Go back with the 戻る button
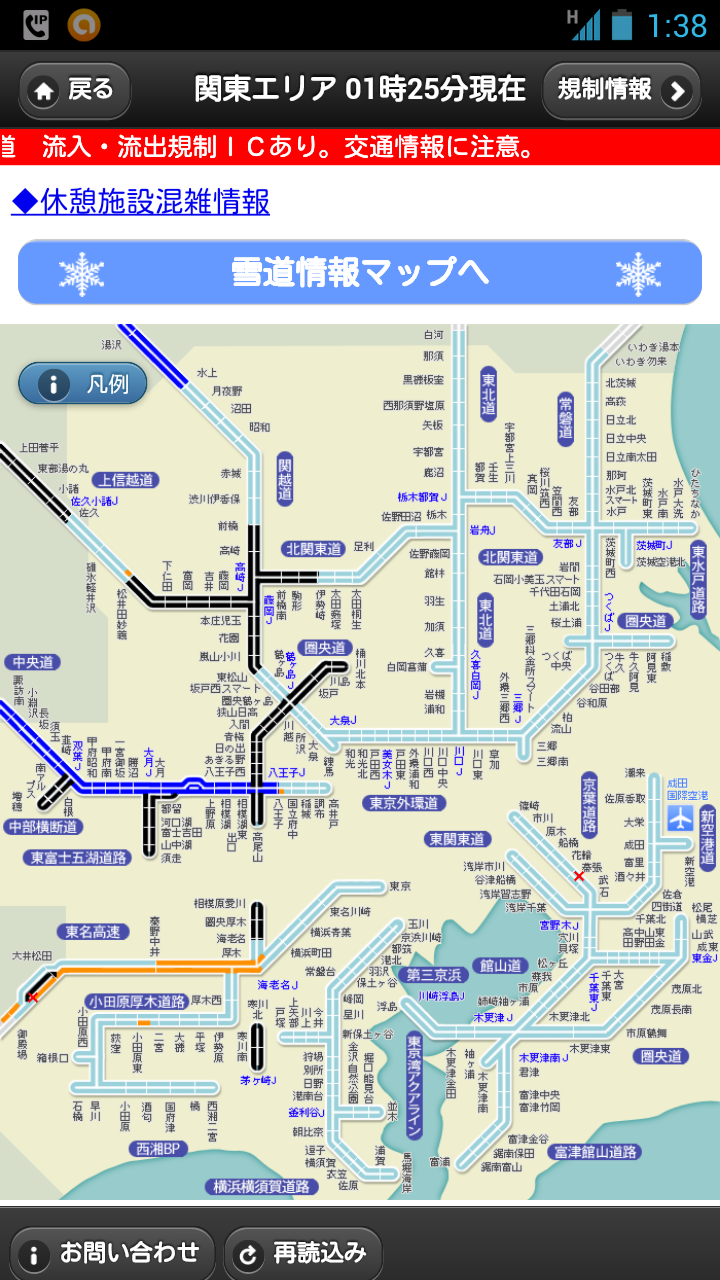The width and height of the screenshot is (720, 1280). (x=75, y=91)
